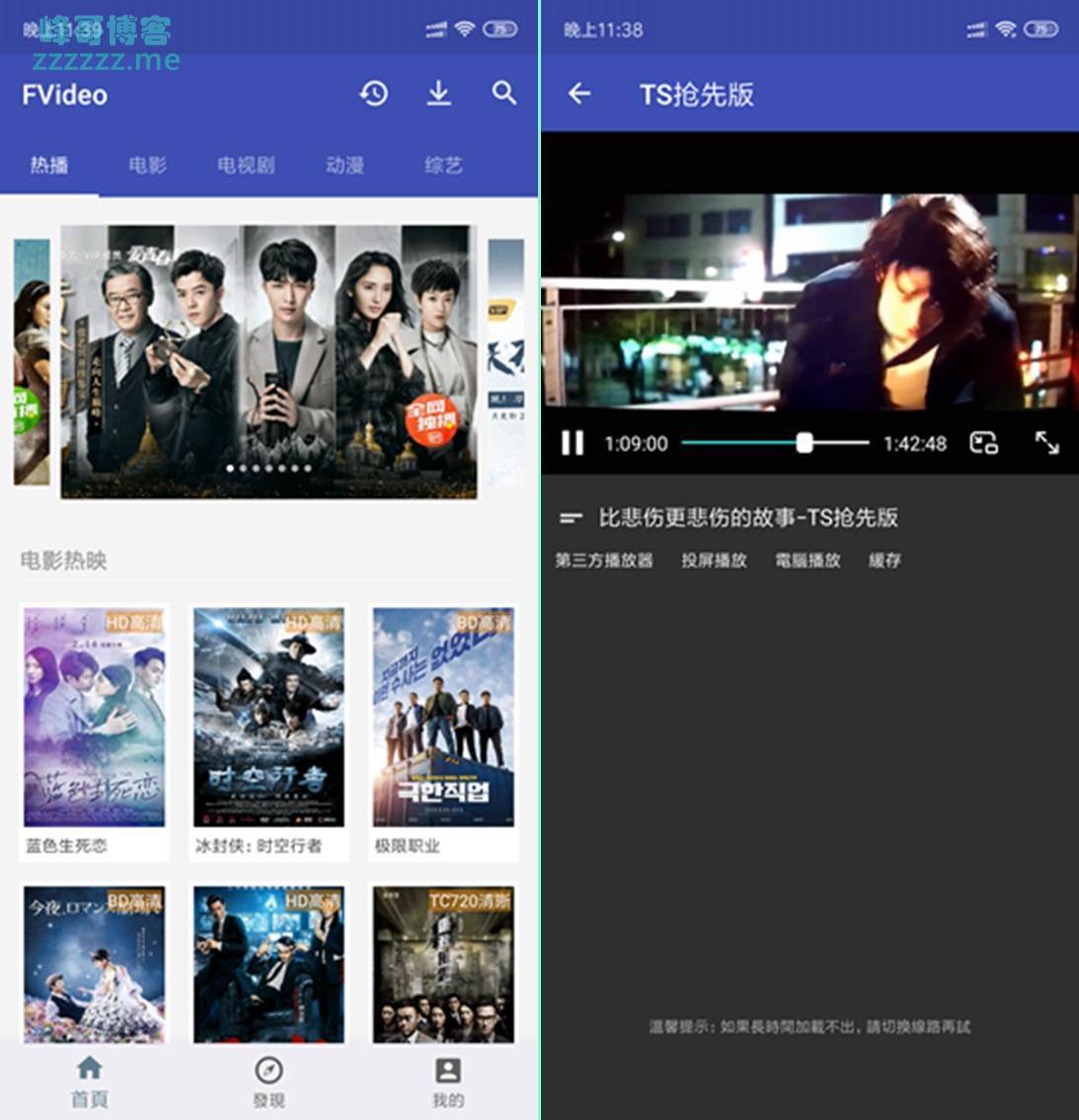Image resolution: width=1079 pixels, height=1120 pixels.
Task: Select 投屏播放 to cast video
Action: (714, 560)
